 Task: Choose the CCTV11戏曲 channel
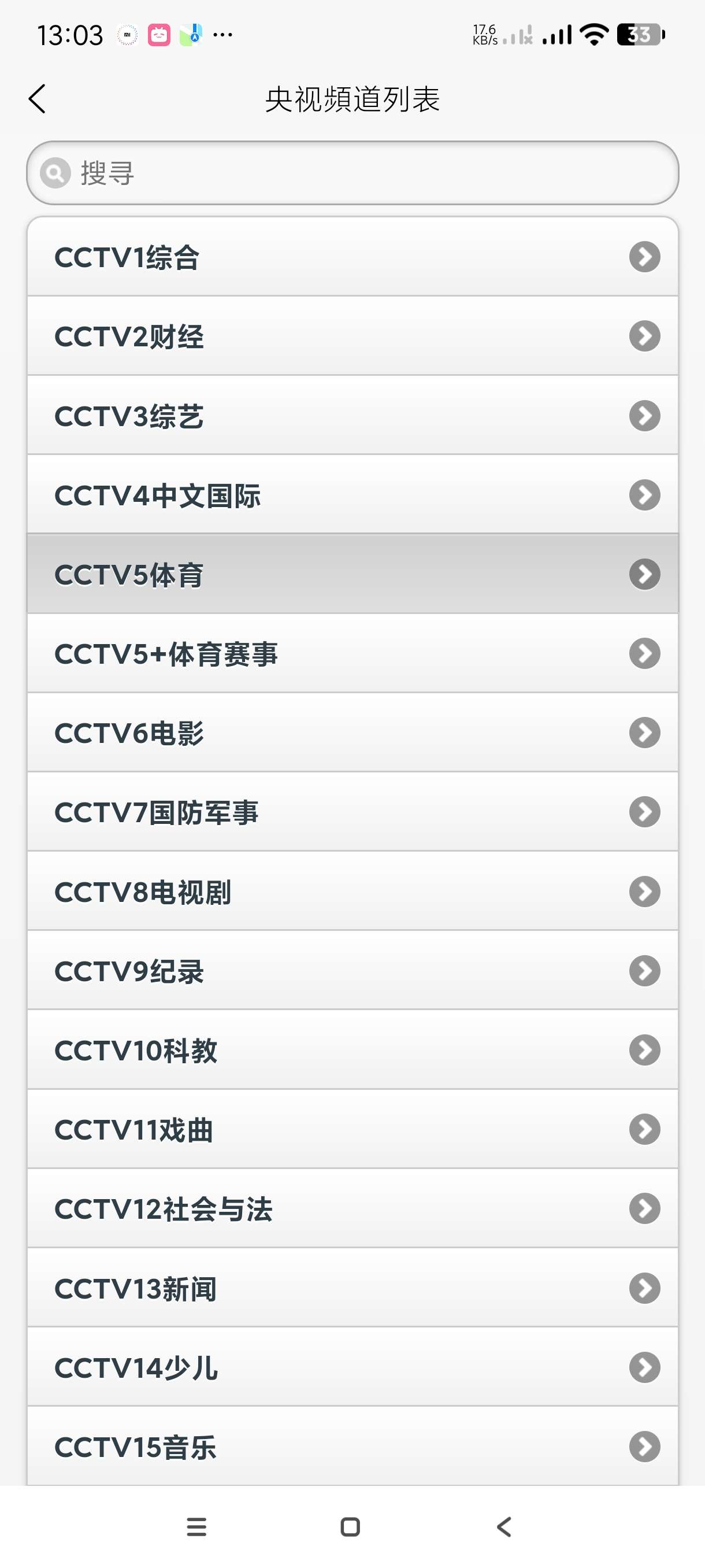[353, 1130]
